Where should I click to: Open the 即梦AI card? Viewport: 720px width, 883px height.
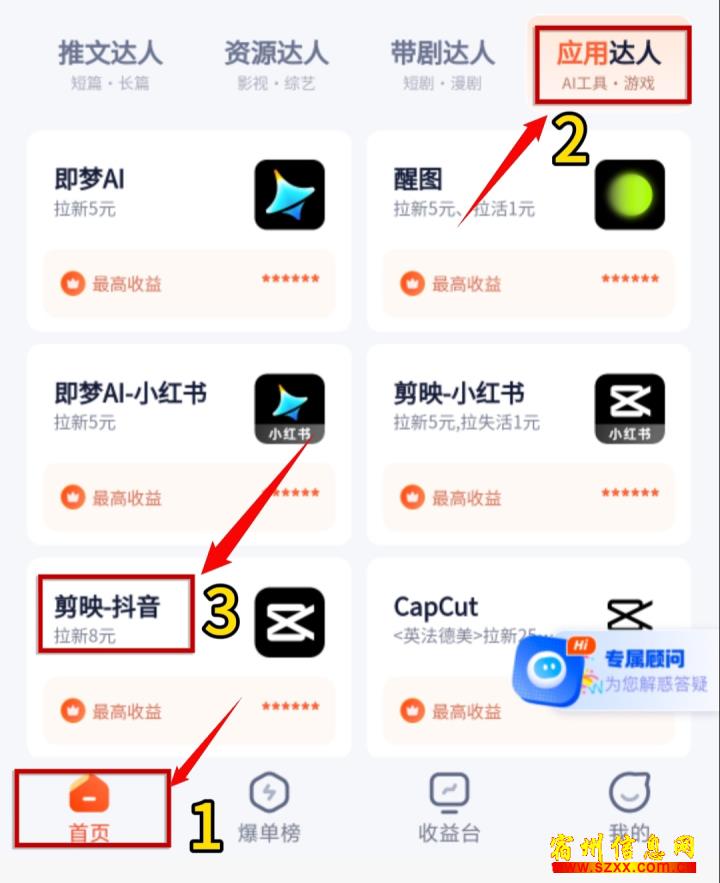pos(189,230)
